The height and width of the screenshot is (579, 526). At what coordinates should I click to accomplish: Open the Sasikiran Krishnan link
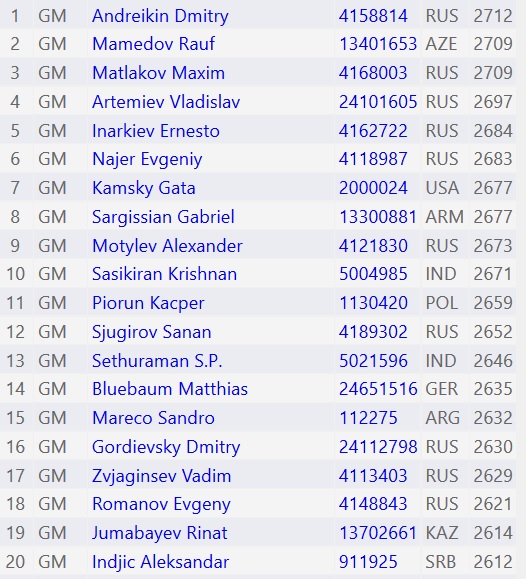coord(164,274)
